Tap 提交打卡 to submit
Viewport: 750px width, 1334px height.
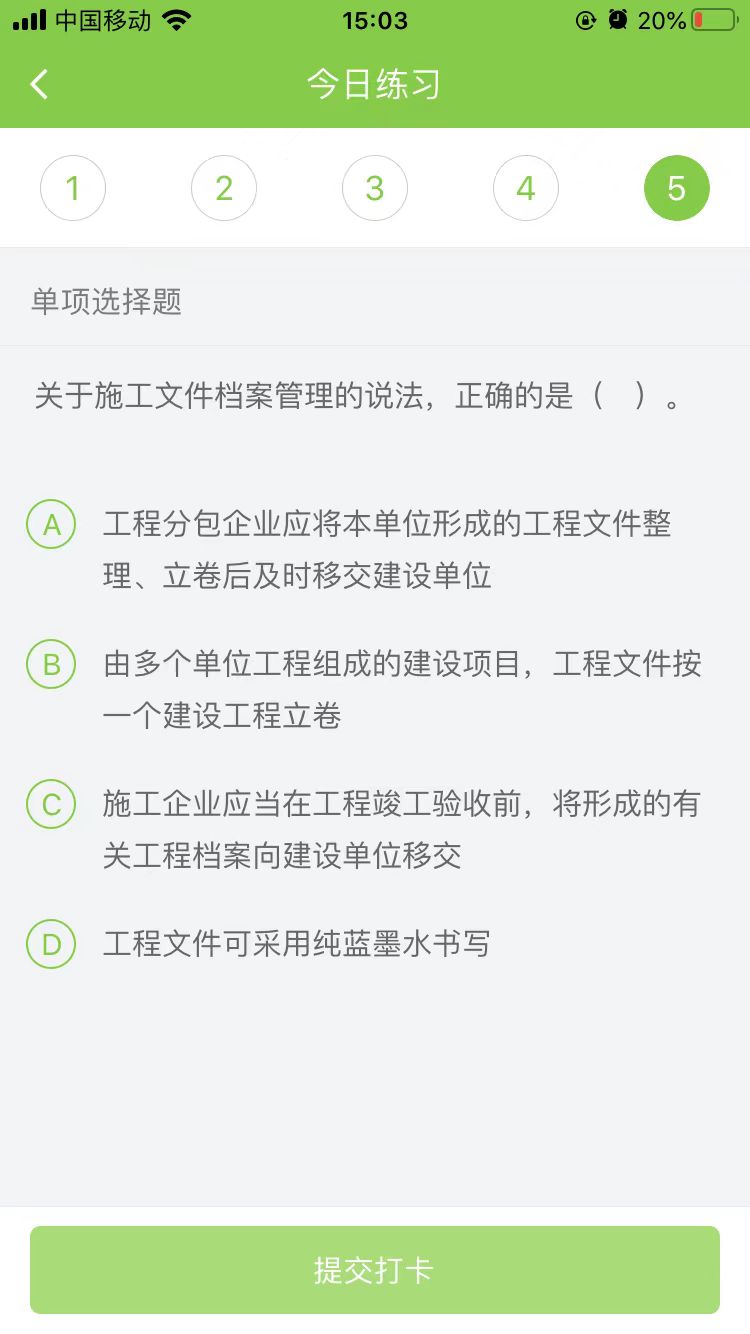pyautogui.click(x=375, y=1270)
